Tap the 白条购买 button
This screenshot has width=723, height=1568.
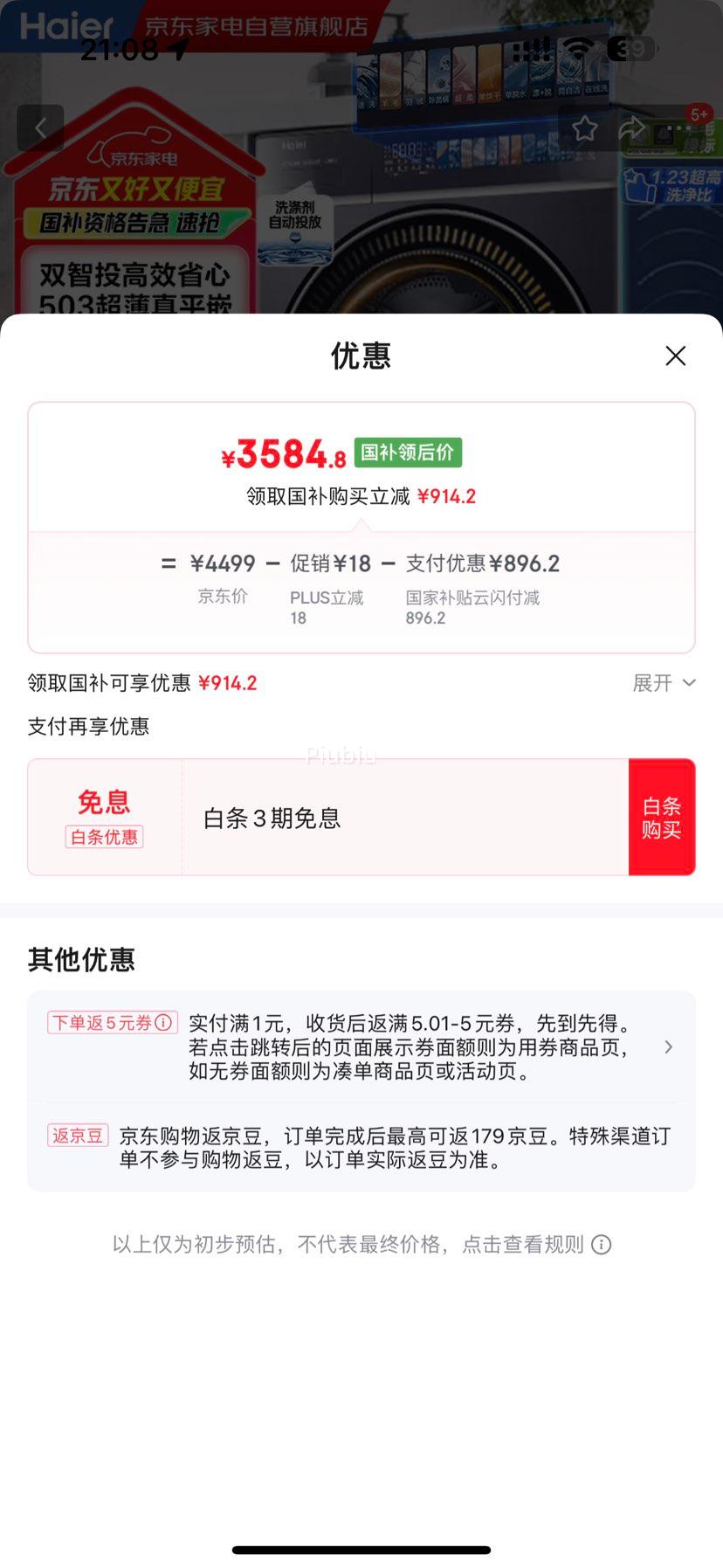(x=661, y=818)
